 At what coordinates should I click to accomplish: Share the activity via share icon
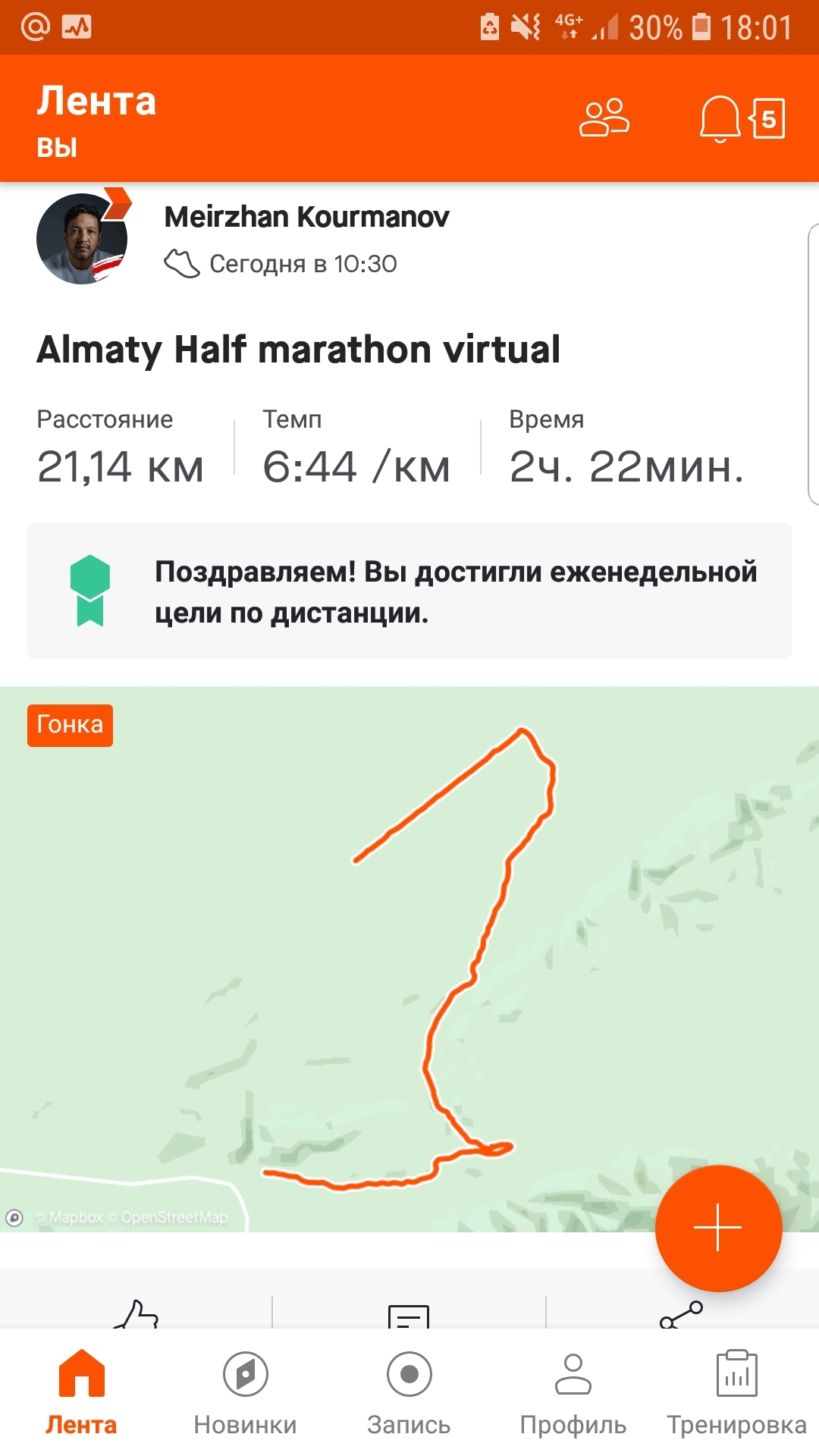tap(681, 1314)
